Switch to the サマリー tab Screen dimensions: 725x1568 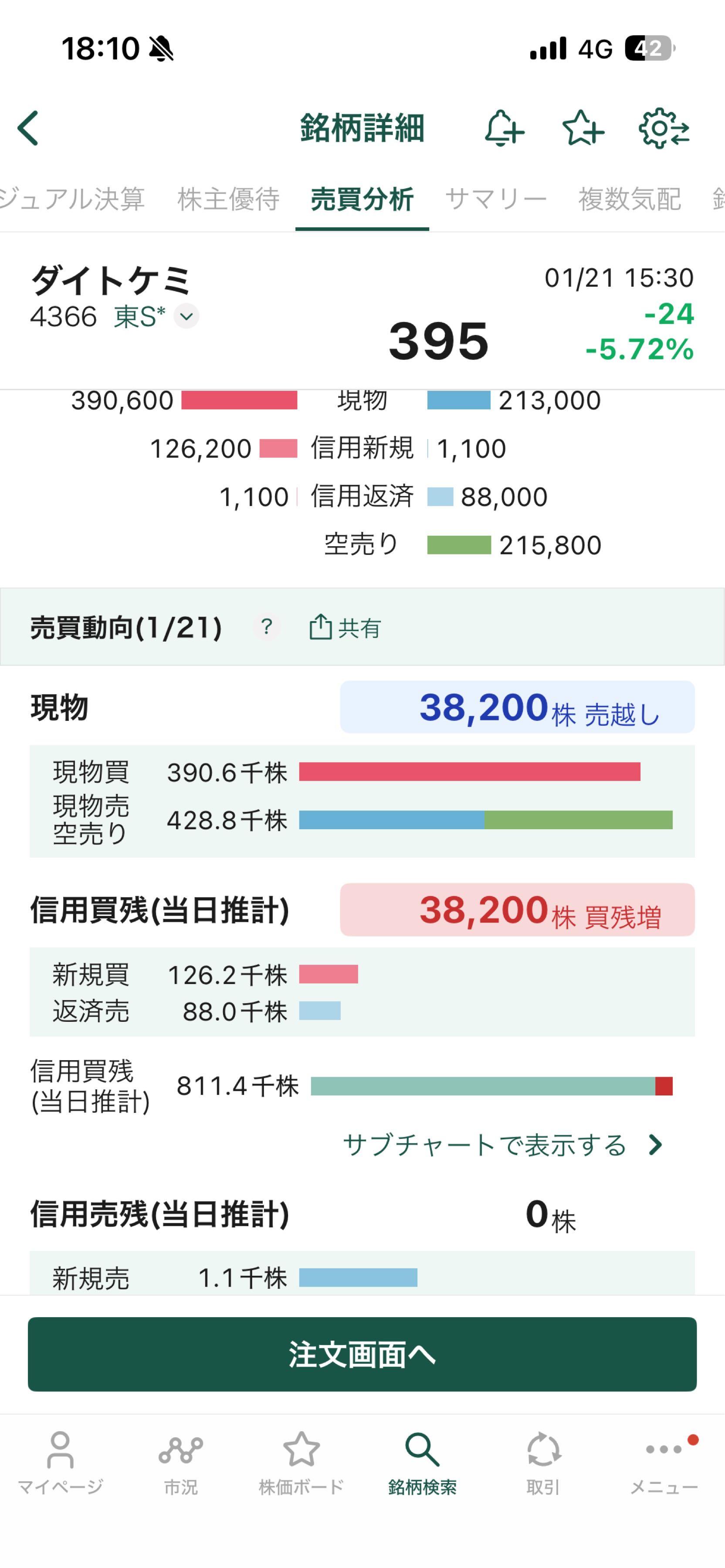click(497, 198)
